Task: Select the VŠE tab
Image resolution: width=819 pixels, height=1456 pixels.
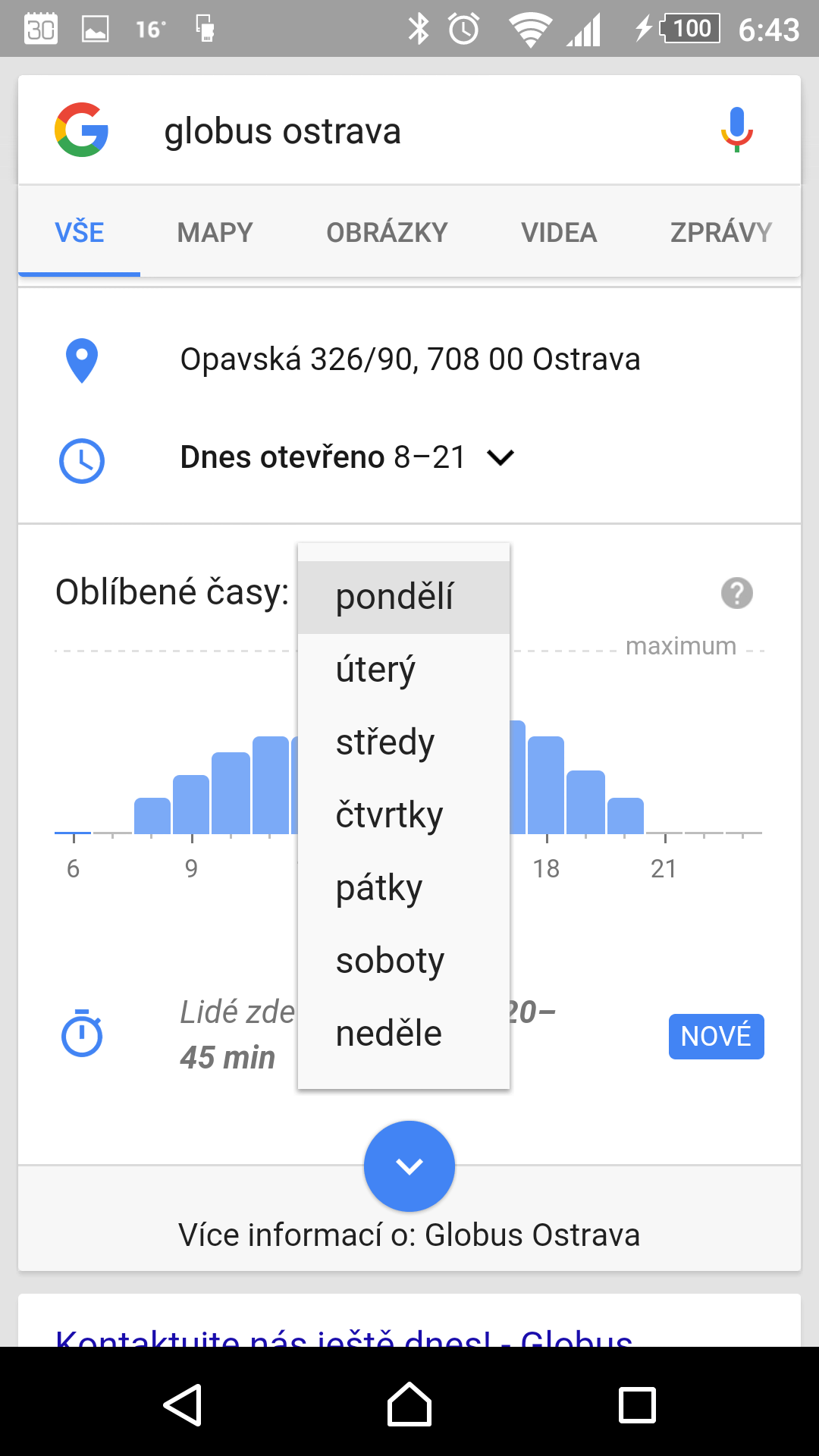Action: tap(80, 232)
